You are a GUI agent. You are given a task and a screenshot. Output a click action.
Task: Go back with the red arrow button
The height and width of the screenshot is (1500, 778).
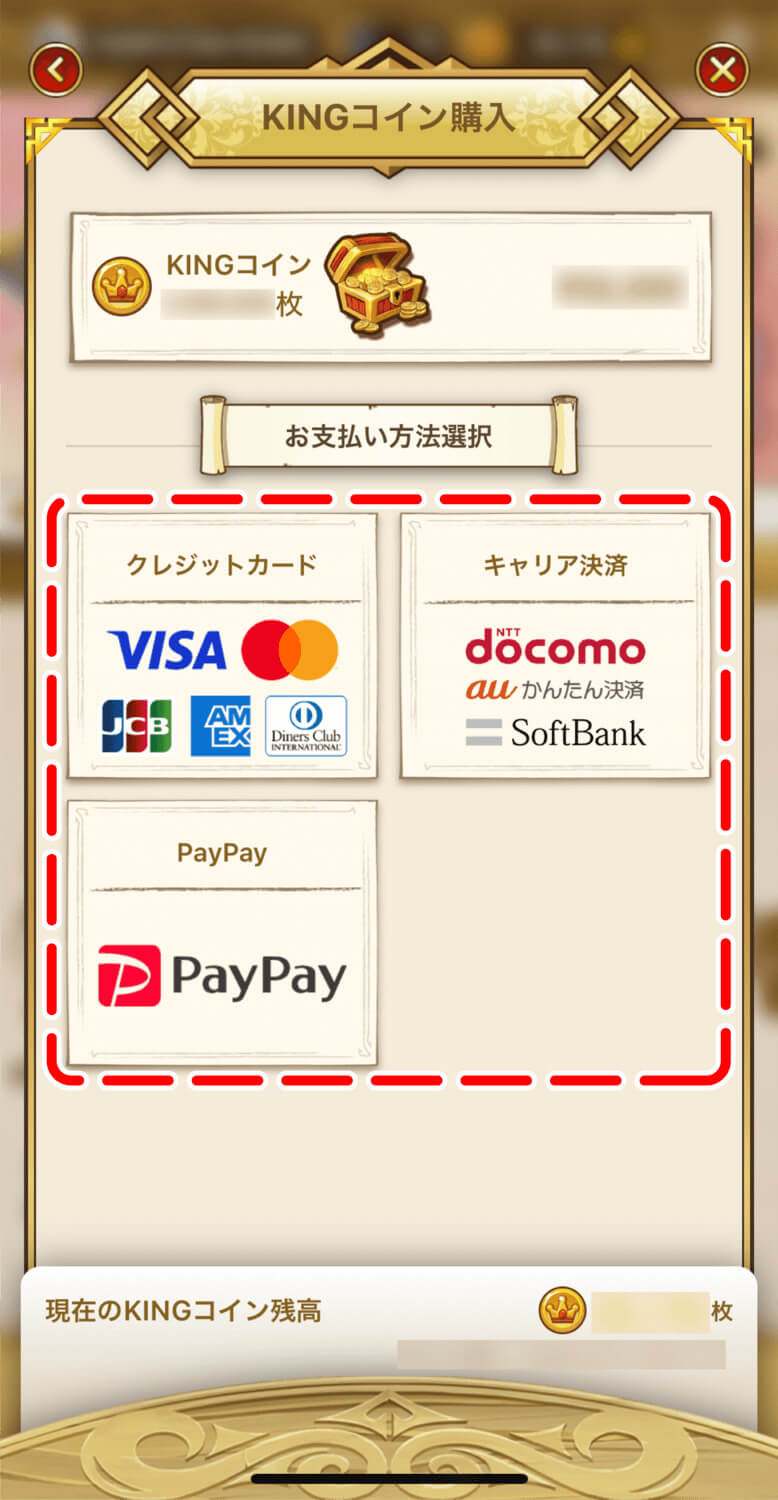(56, 70)
